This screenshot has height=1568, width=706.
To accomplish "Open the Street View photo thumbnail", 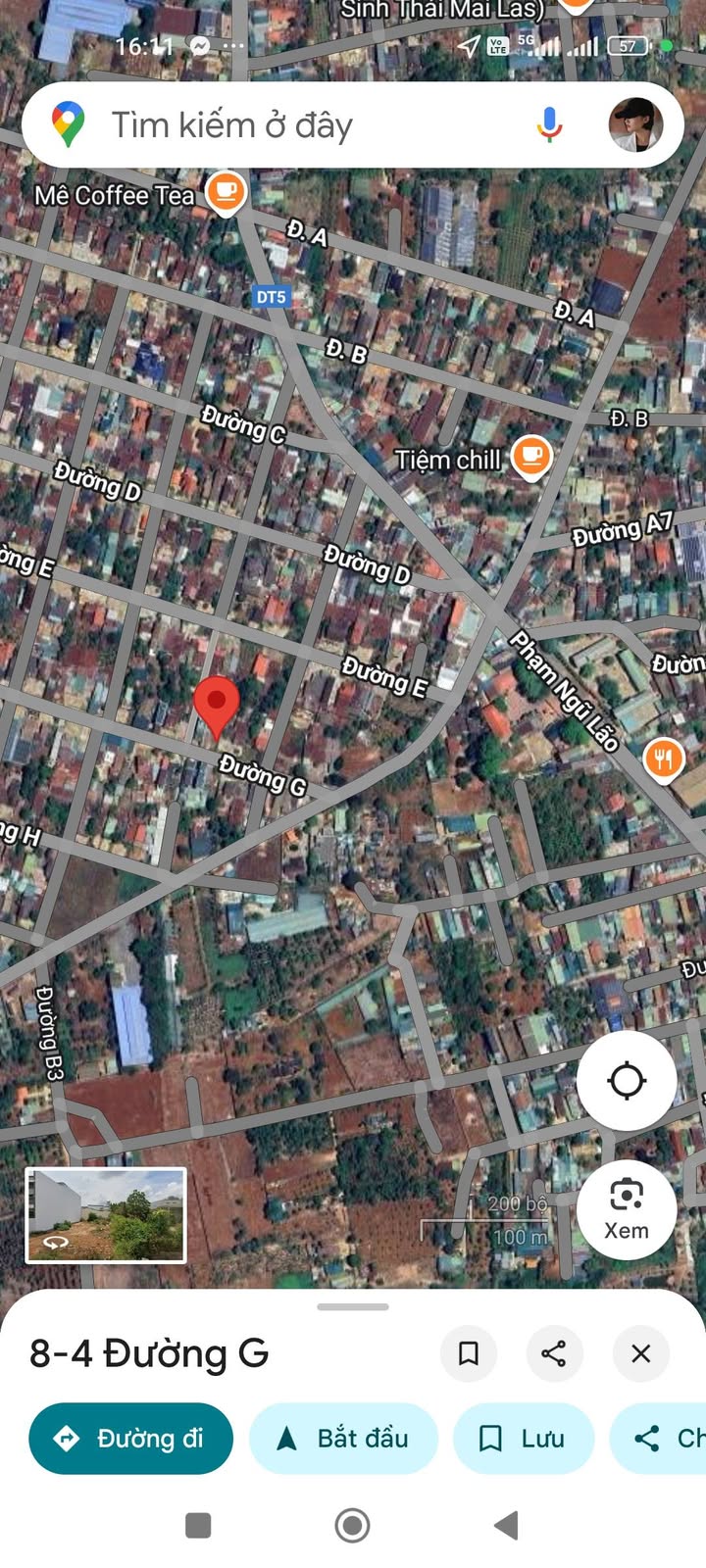I will click(x=106, y=1215).
